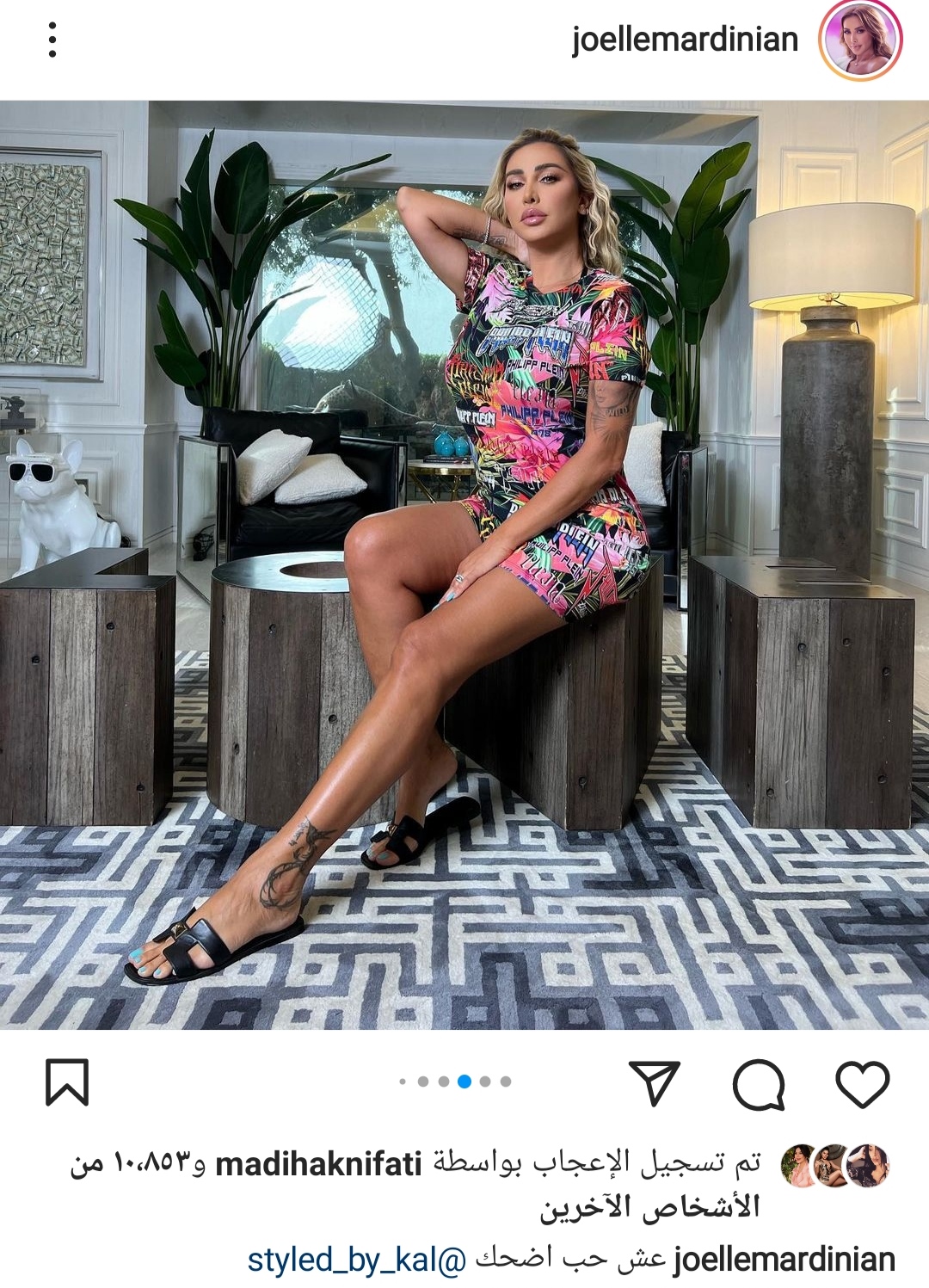Open joellemardinian username in the caption
929x1288 pixels.
click(x=784, y=1260)
